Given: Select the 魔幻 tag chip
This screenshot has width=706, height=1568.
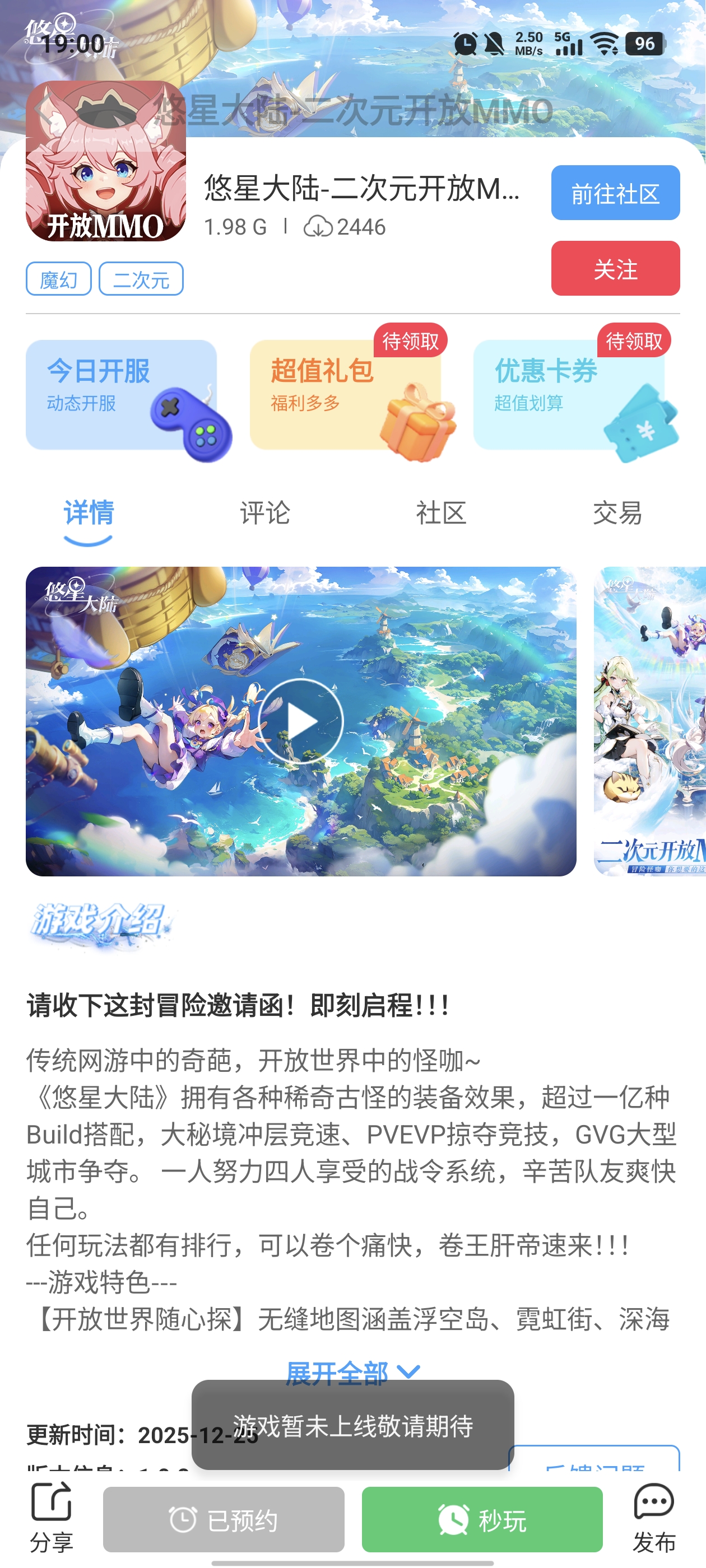Looking at the screenshot, I should (58, 279).
